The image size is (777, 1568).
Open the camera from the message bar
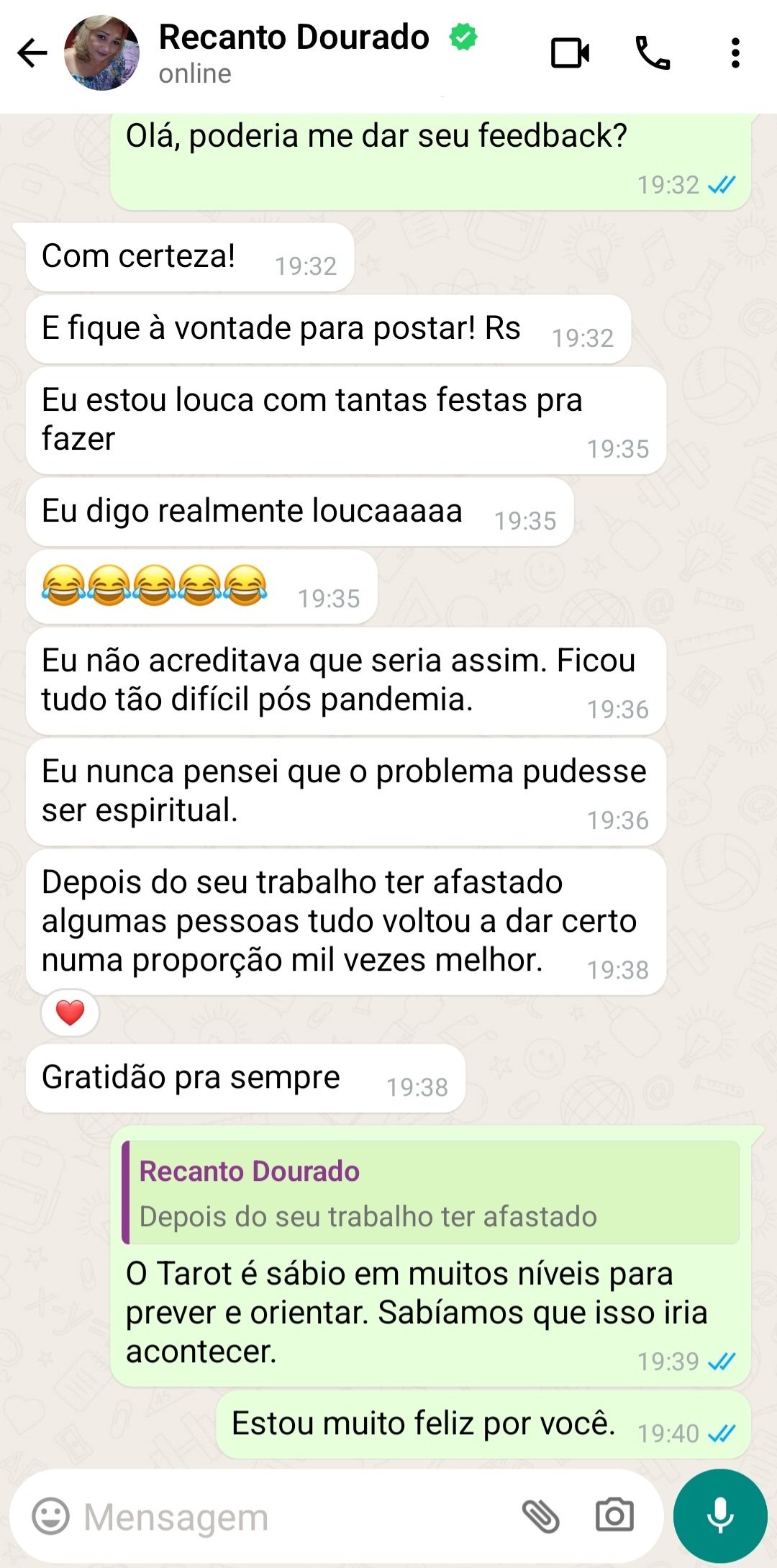pos(614,1515)
